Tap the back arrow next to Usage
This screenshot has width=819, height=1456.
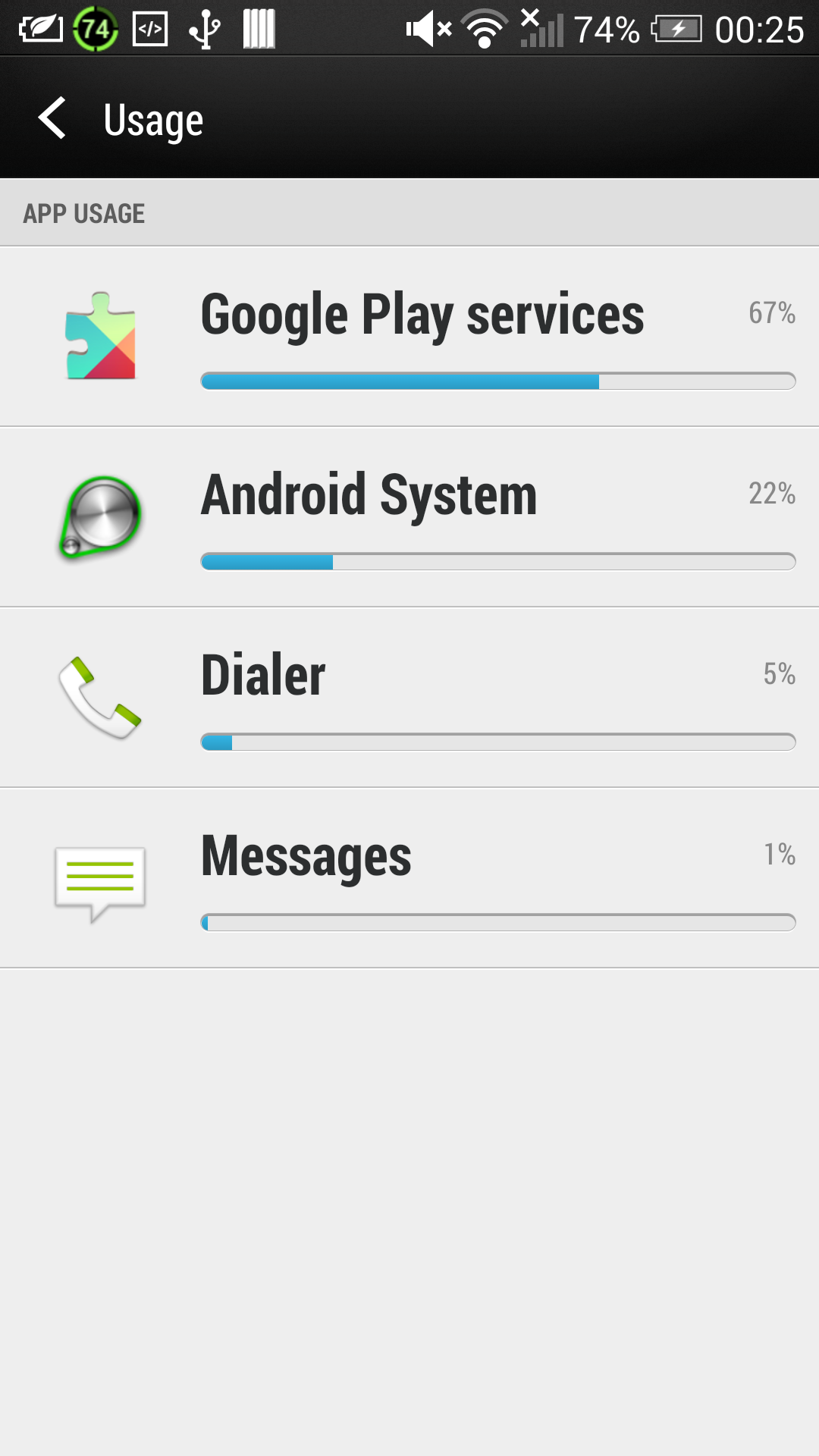click(x=53, y=119)
